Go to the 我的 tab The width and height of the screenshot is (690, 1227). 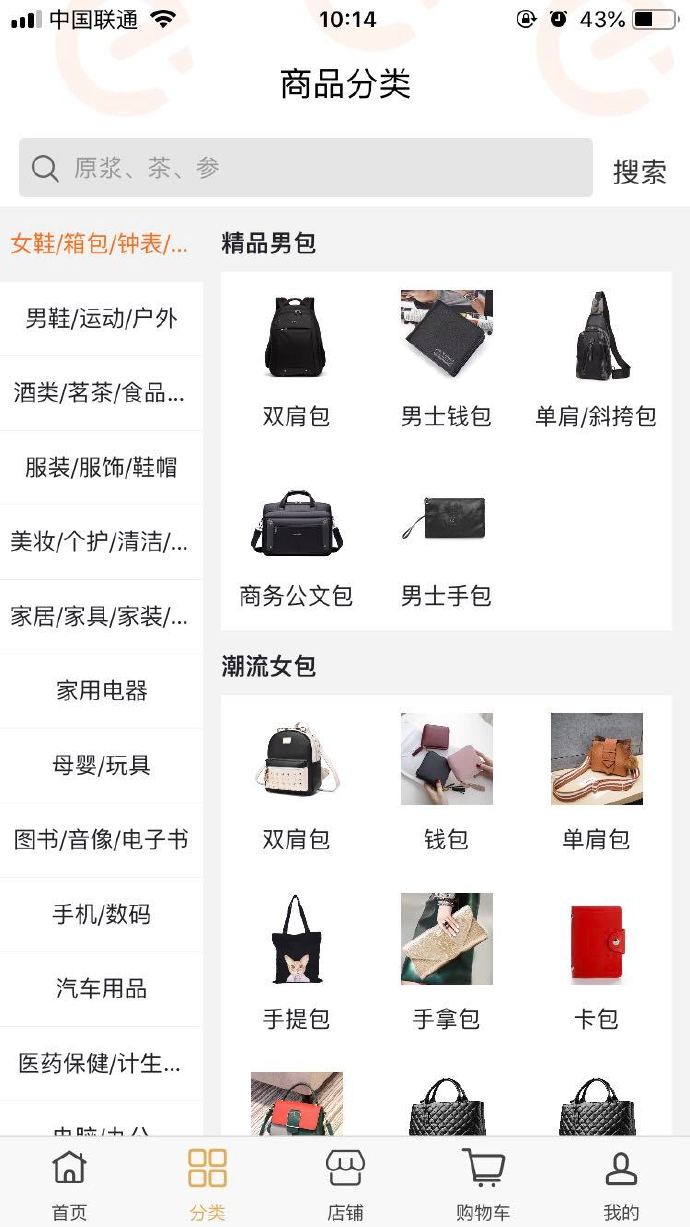[620, 1185]
